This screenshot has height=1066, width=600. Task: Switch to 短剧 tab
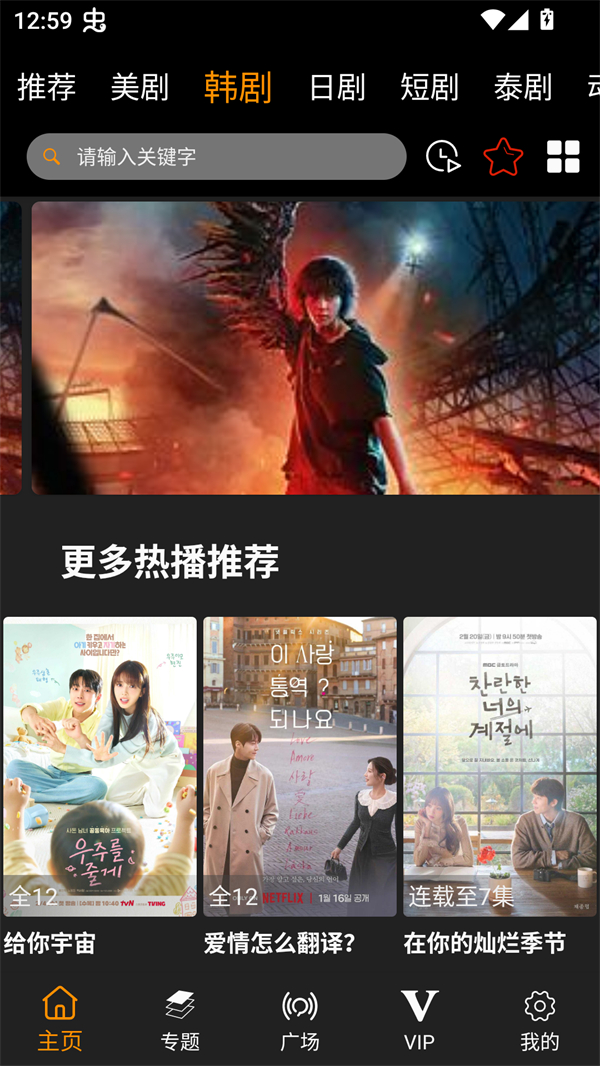click(x=429, y=87)
